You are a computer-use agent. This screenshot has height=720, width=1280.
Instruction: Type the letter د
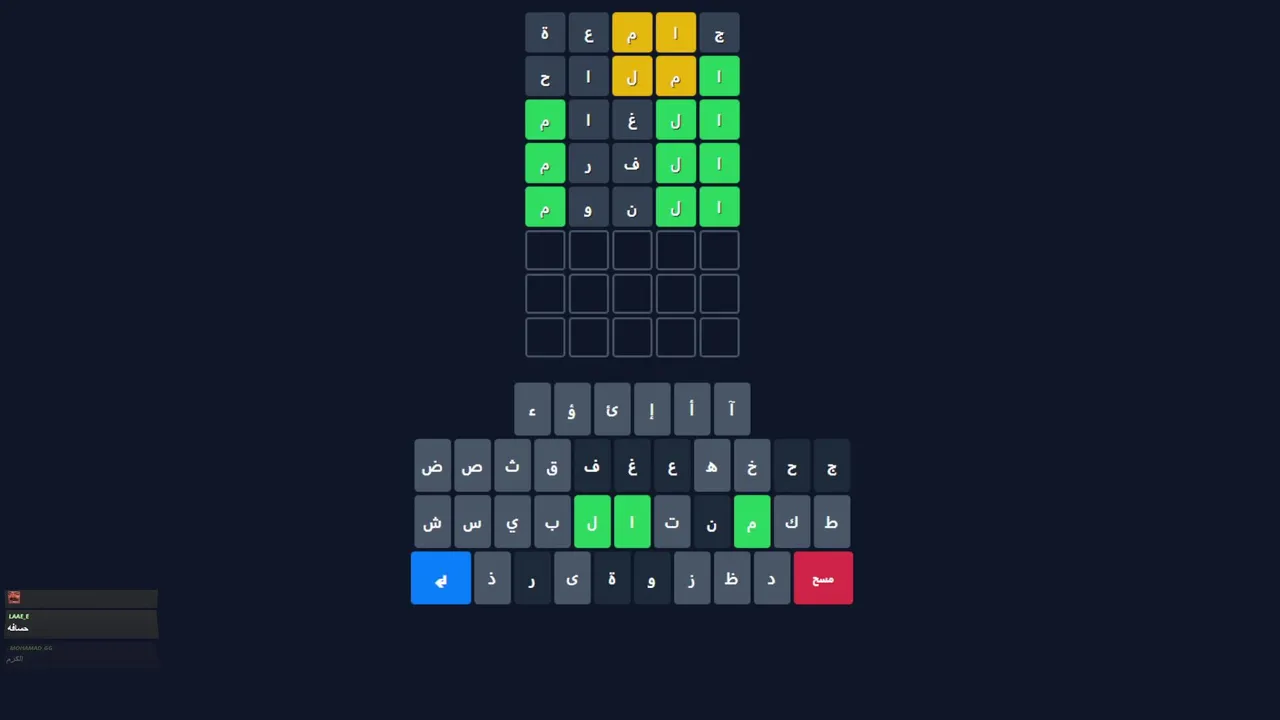[x=771, y=578]
